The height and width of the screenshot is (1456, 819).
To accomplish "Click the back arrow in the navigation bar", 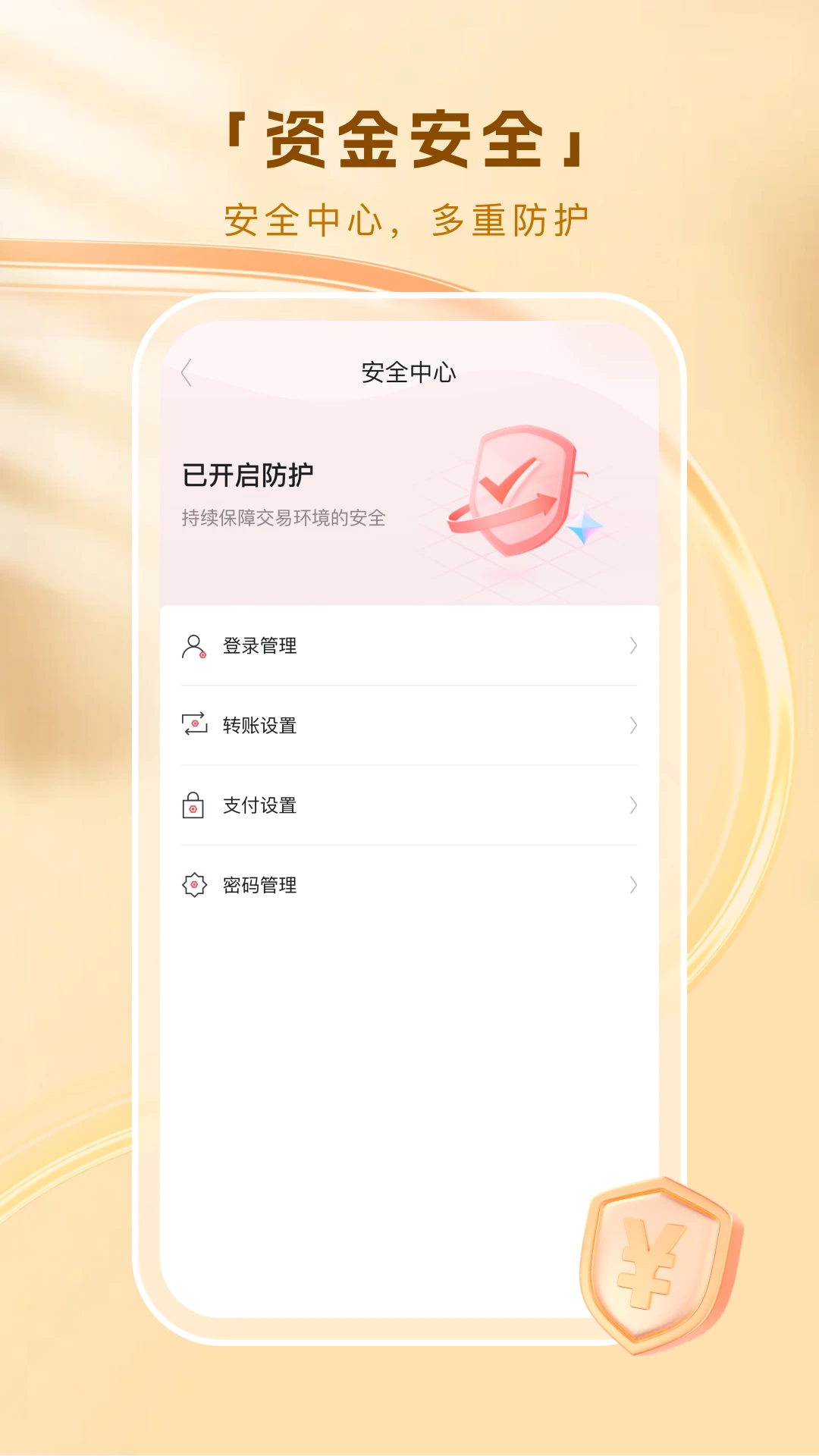I will pyautogui.click(x=187, y=372).
